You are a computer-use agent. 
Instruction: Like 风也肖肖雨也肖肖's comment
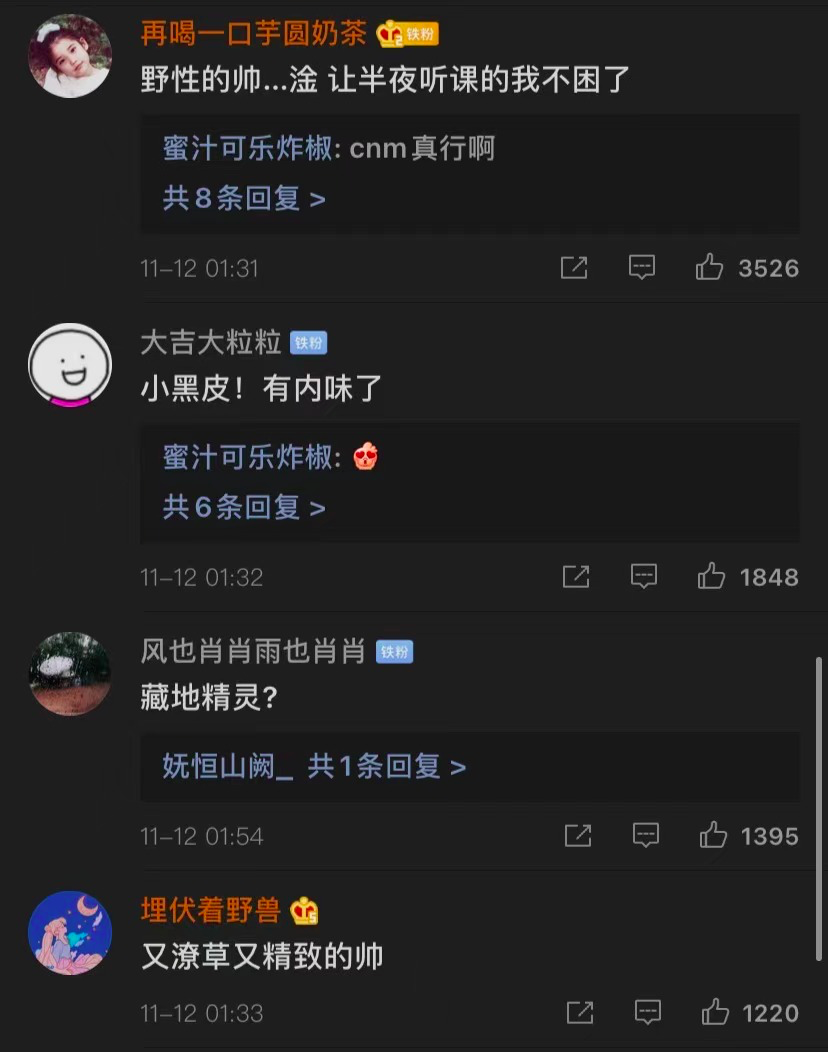pos(713,836)
